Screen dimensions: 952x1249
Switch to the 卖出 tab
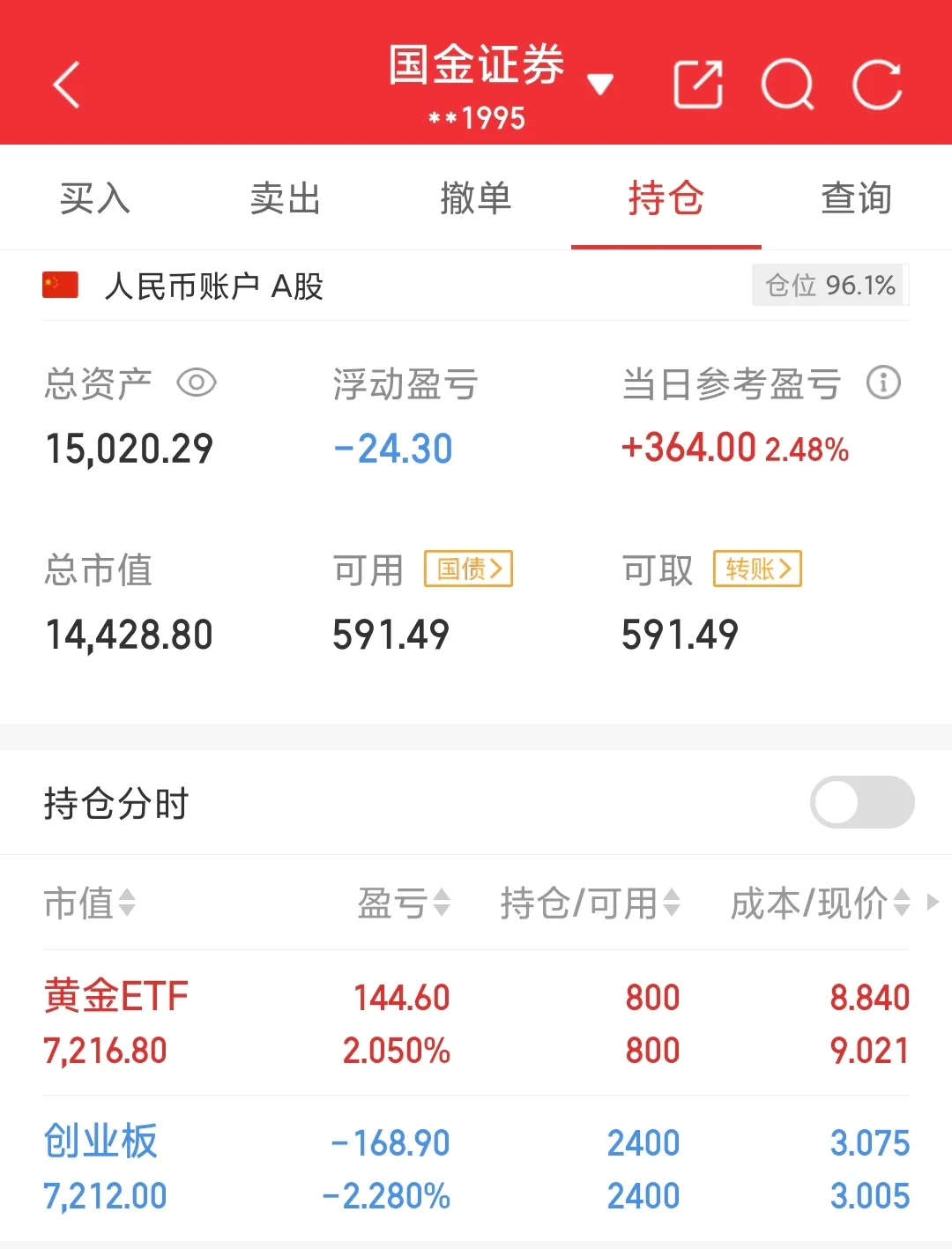click(x=285, y=198)
